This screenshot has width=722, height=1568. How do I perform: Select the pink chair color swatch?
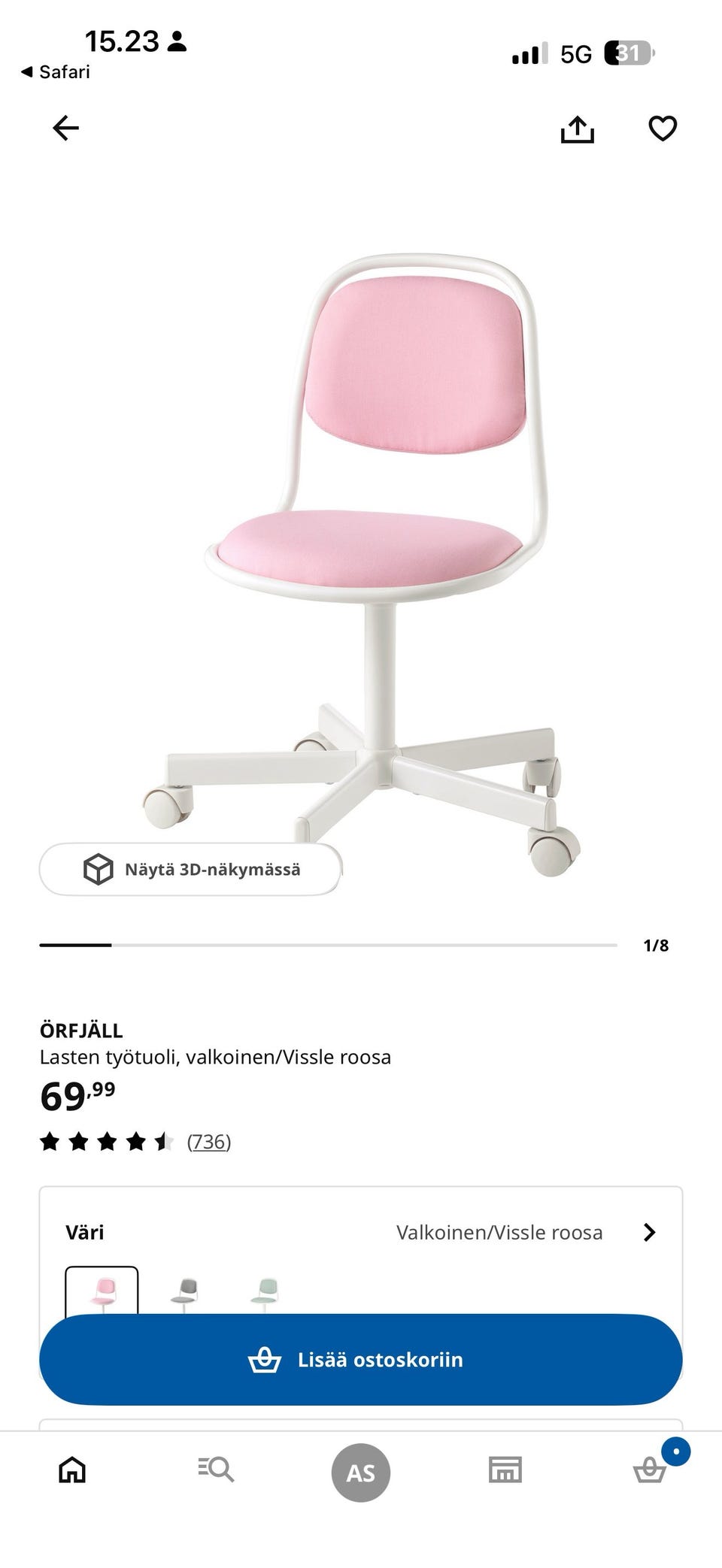point(102,1291)
